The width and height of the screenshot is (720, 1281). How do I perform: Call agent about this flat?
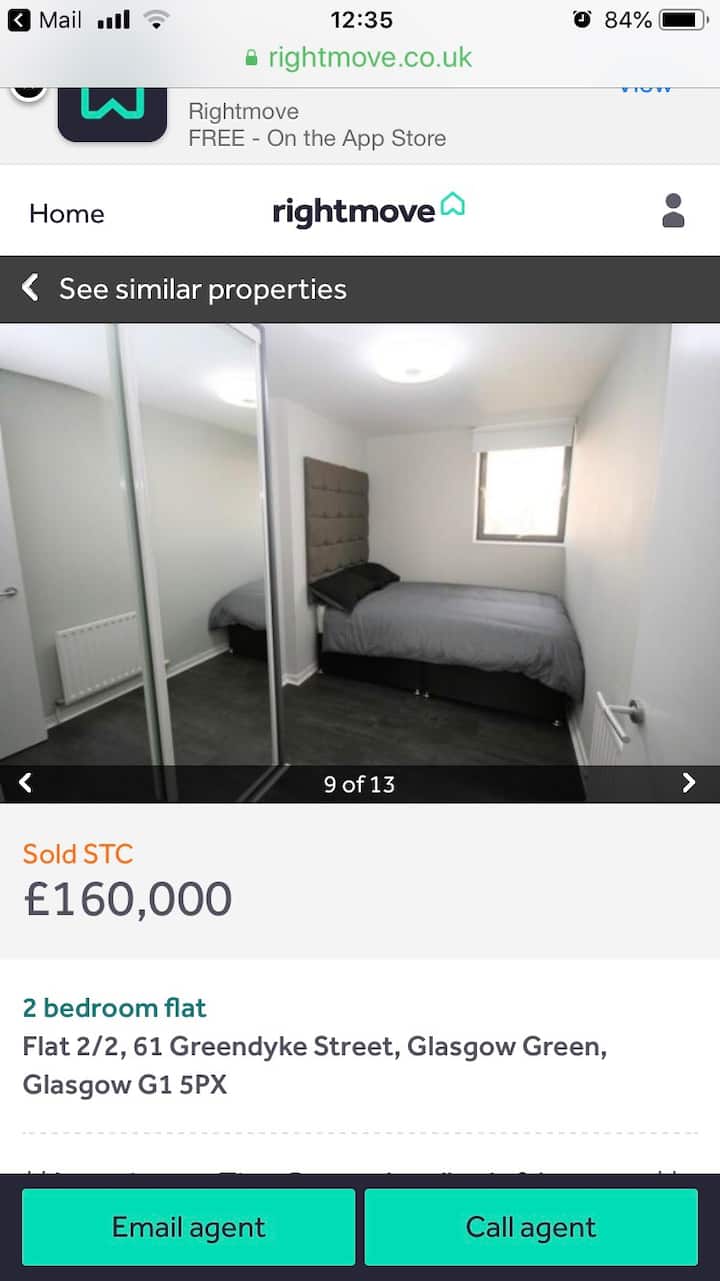pos(531,1227)
